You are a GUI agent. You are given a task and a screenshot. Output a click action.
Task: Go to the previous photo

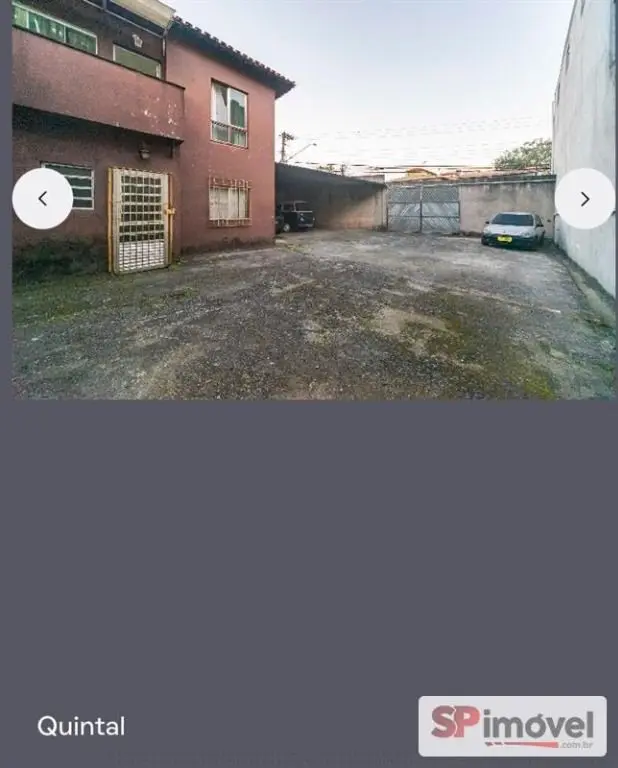coord(42,198)
